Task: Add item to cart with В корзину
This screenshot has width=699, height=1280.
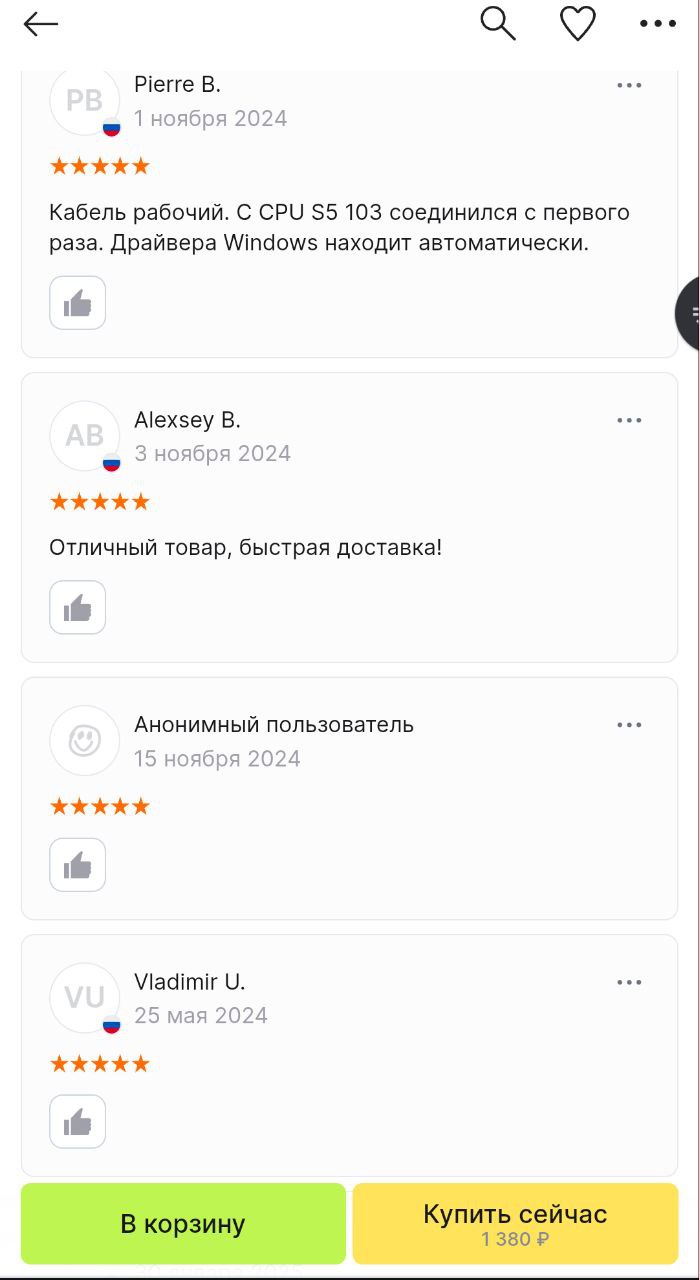Action: (183, 1224)
